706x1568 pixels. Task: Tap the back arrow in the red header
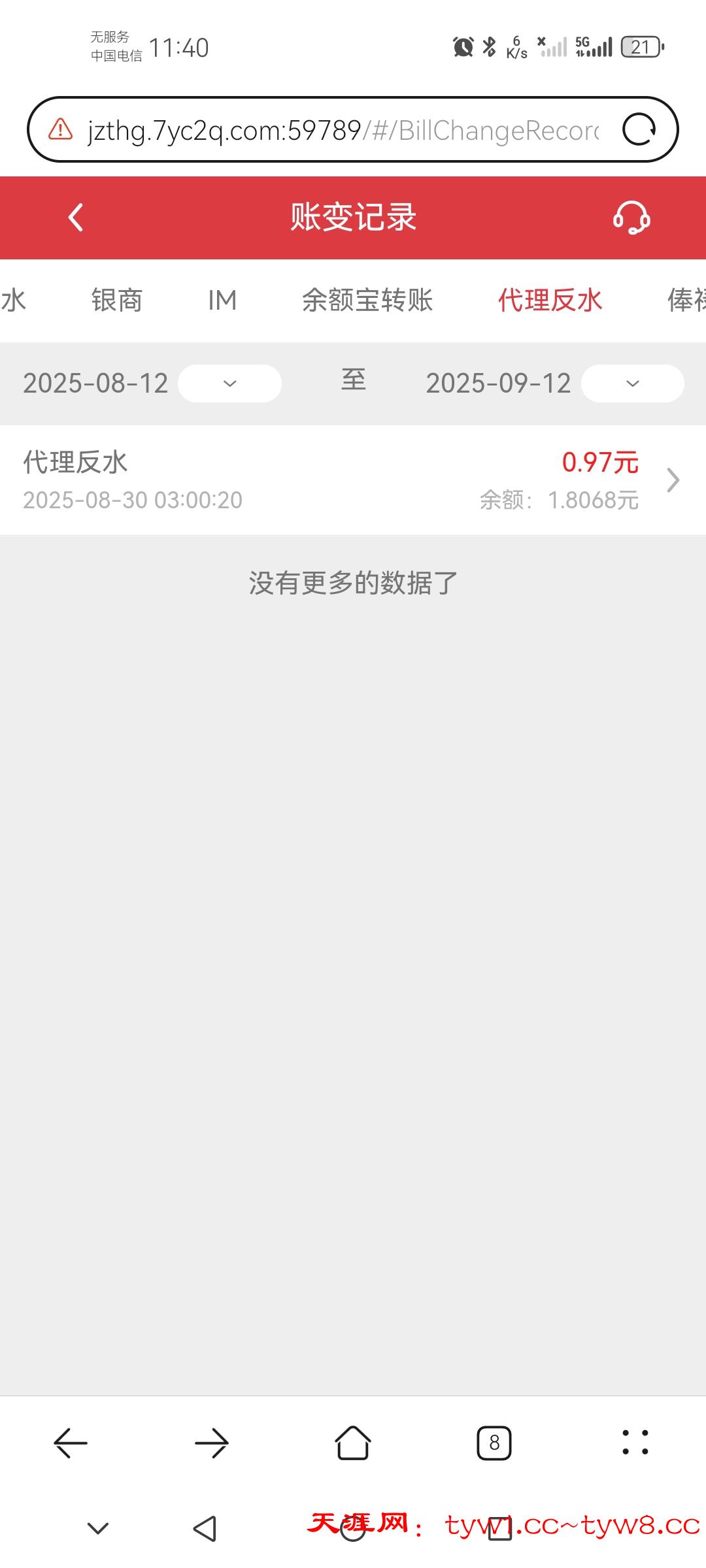click(74, 218)
